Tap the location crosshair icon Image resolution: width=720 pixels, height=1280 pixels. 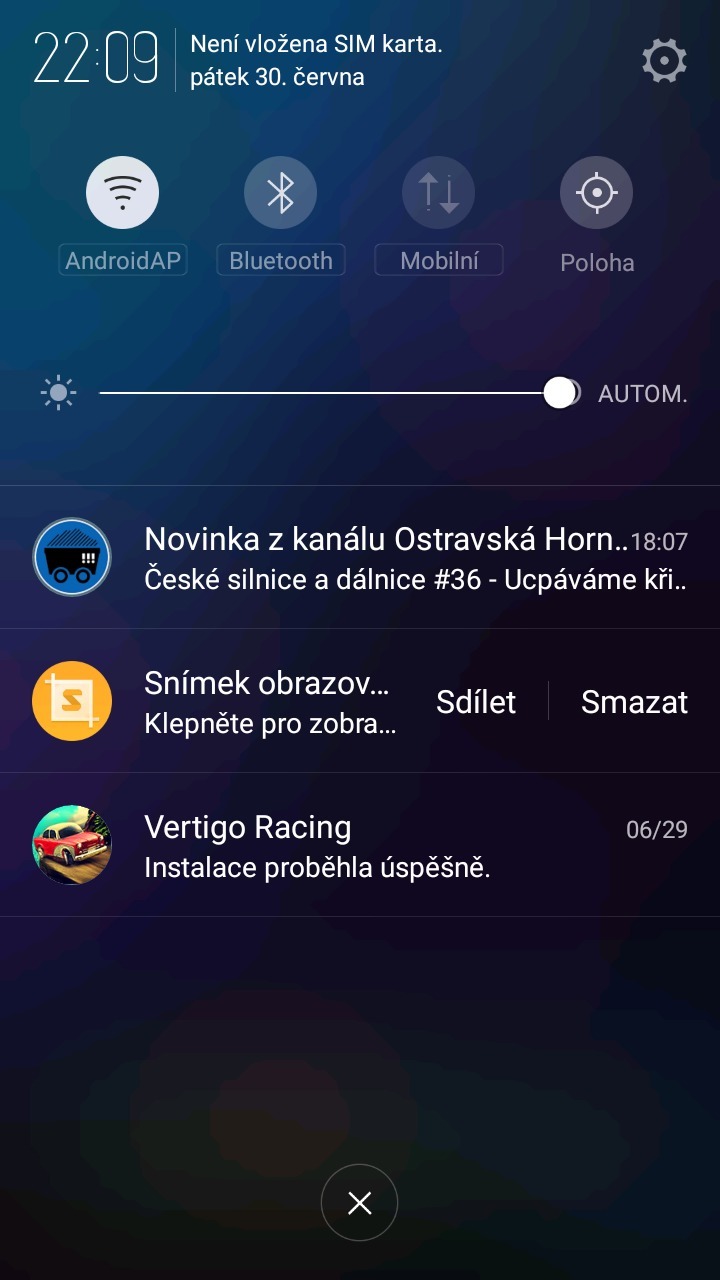pos(596,191)
